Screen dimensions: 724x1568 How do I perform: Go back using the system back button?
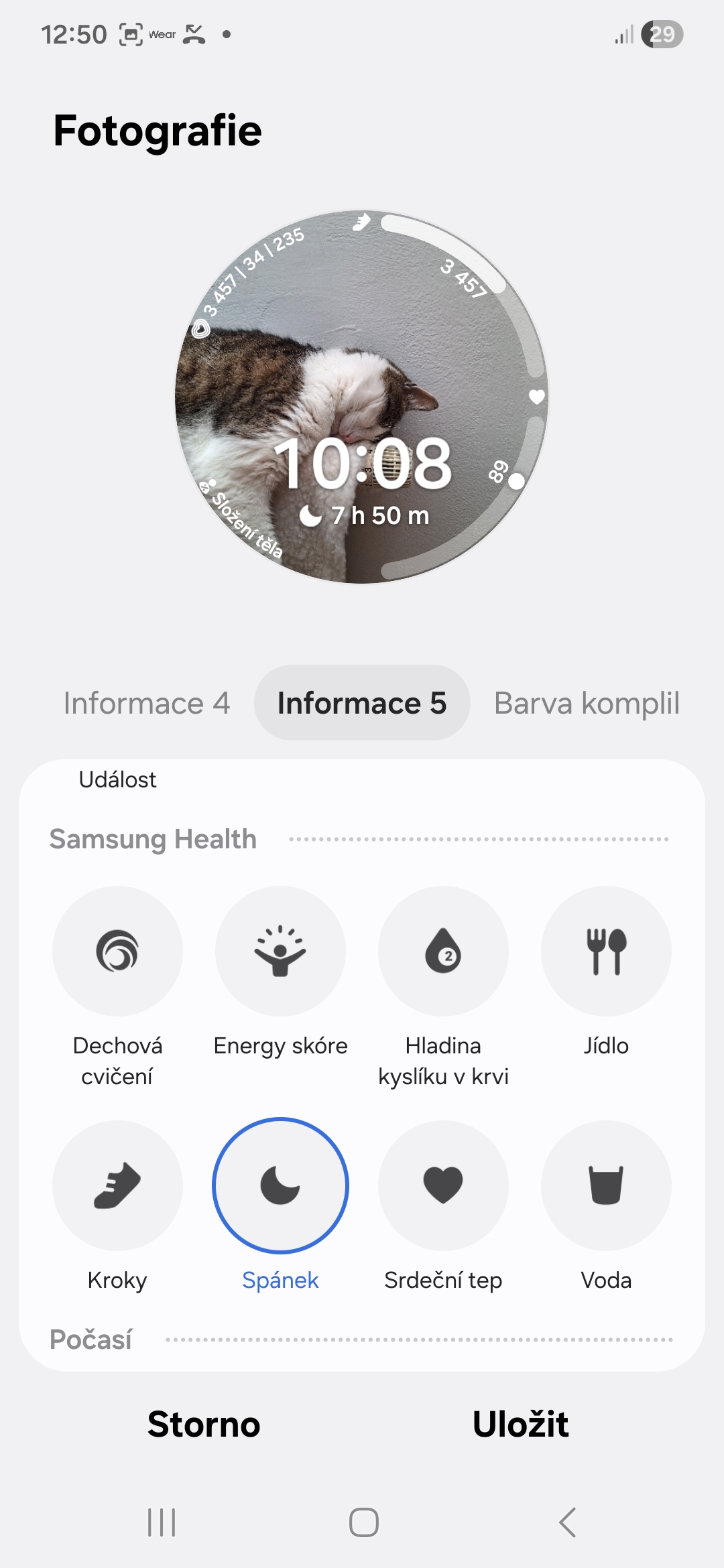click(567, 1522)
